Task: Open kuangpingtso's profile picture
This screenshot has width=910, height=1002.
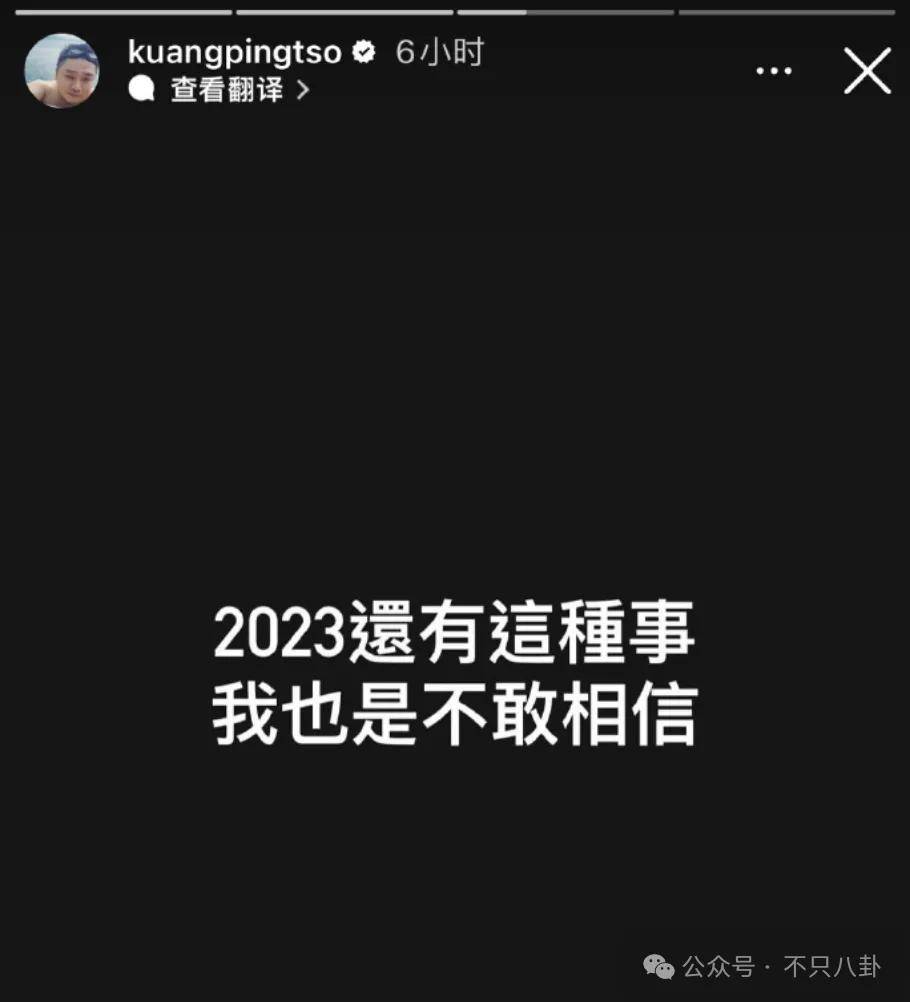Action: pyautogui.click(x=62, y=71)
